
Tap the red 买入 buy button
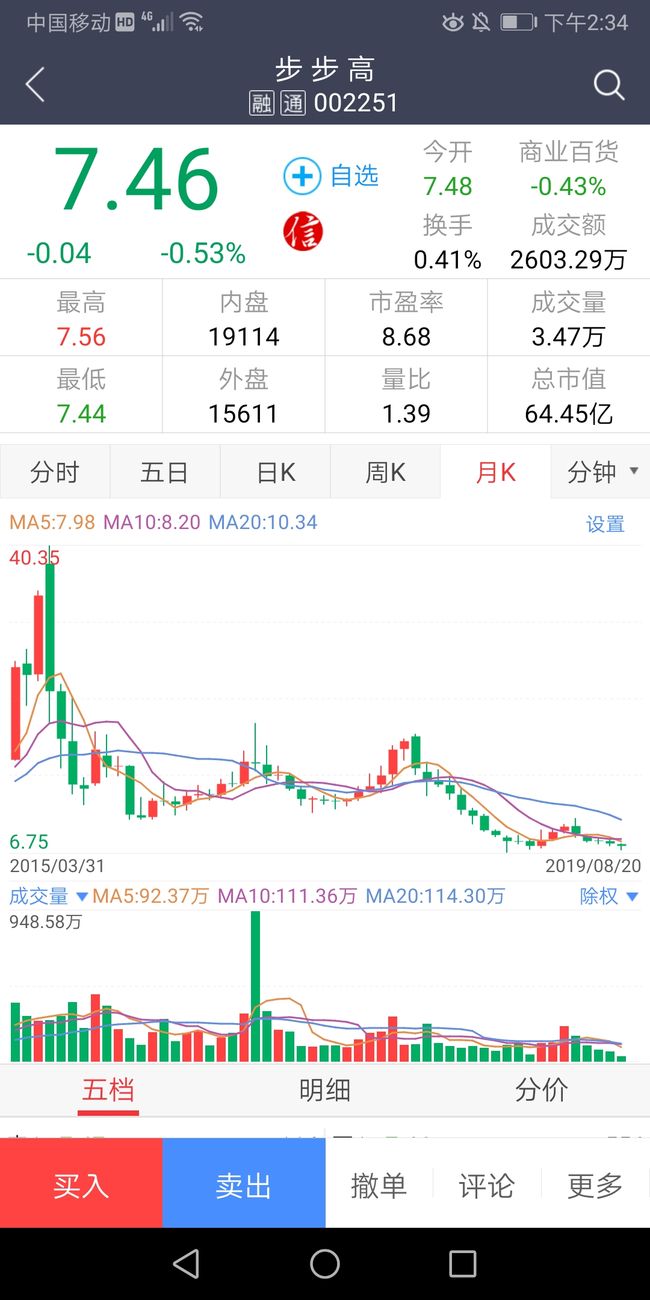point(81,1184)
